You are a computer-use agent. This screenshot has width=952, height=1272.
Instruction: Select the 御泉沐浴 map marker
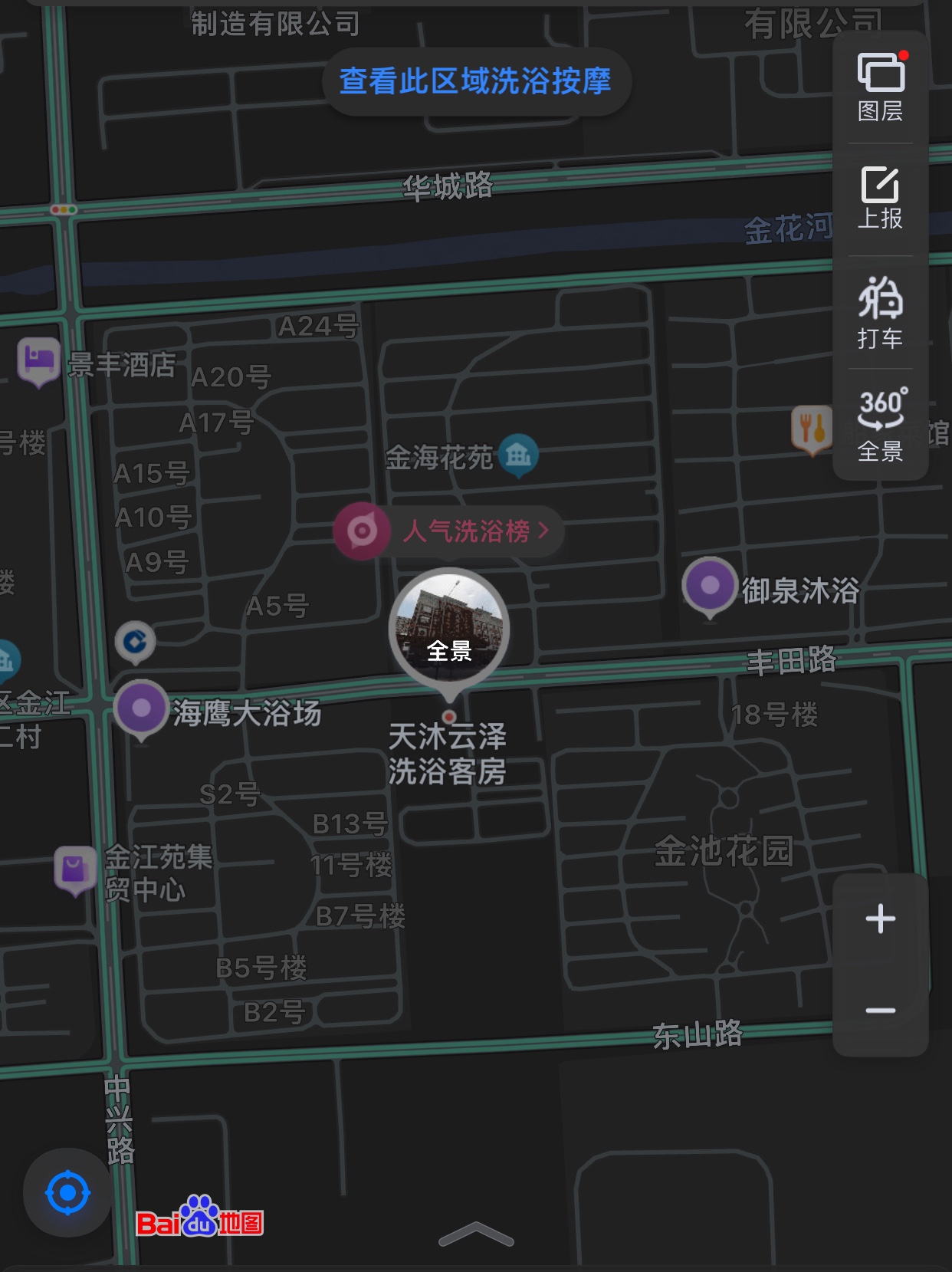click(x=710, y=586)
